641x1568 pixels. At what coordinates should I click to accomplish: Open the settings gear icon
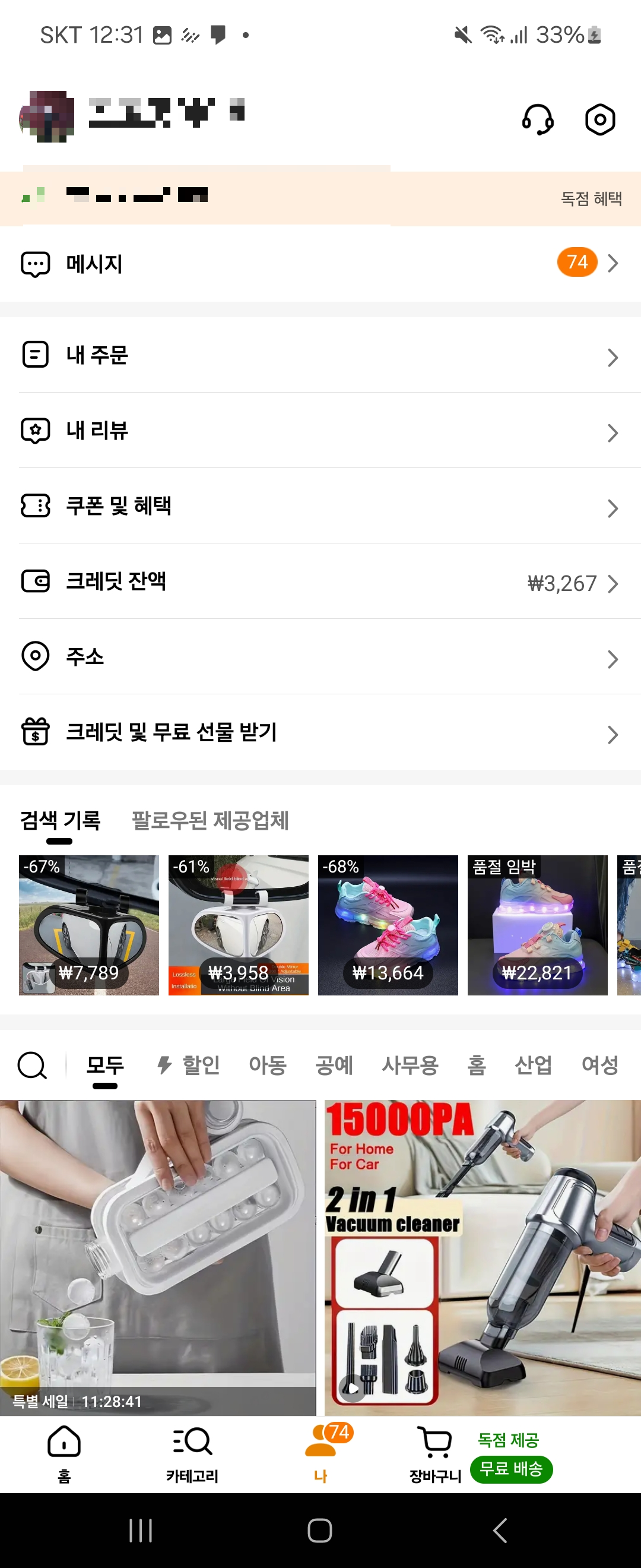pyautogui.click(x=599, y=120)
